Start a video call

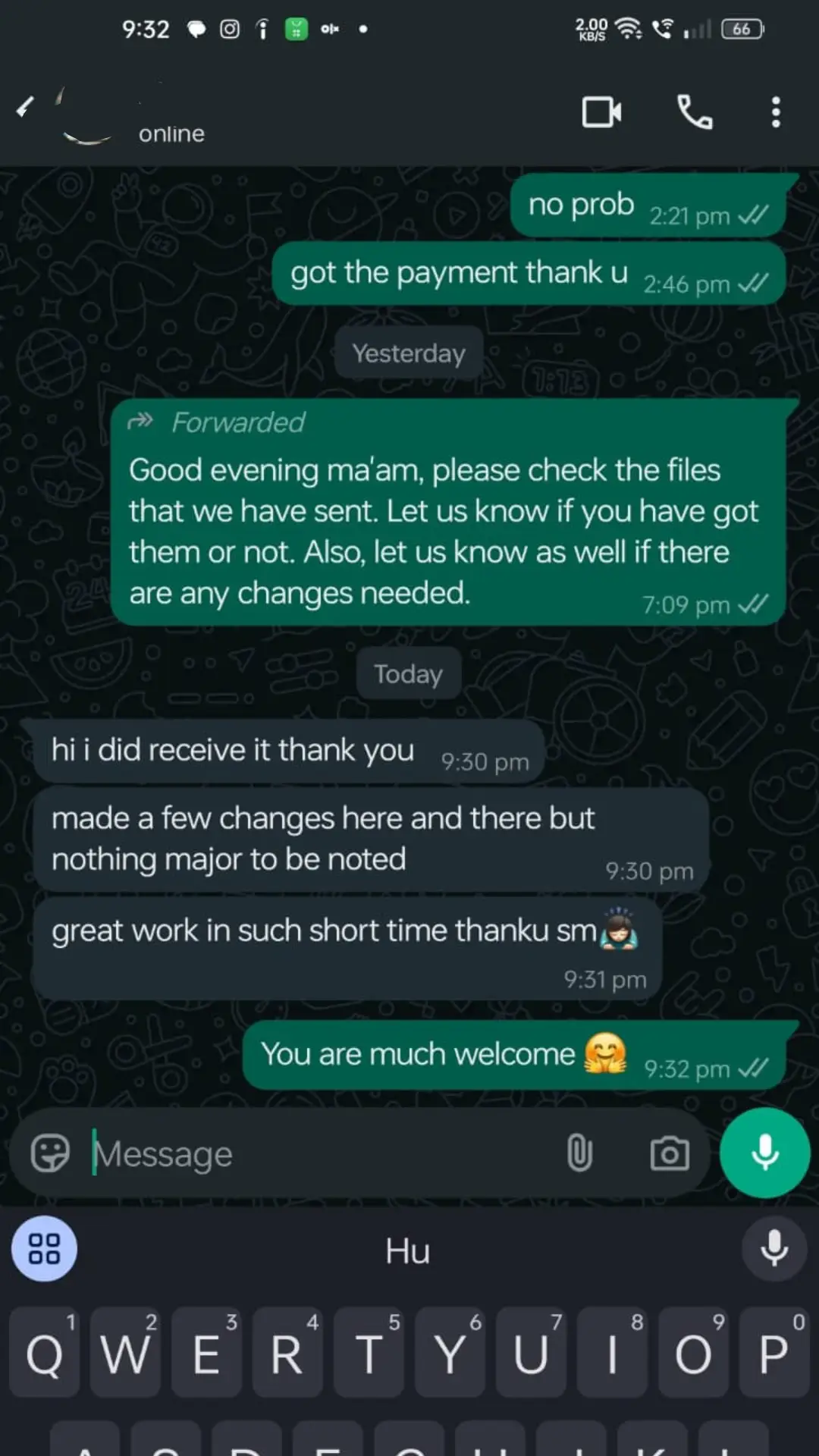[x=601, y=112]
